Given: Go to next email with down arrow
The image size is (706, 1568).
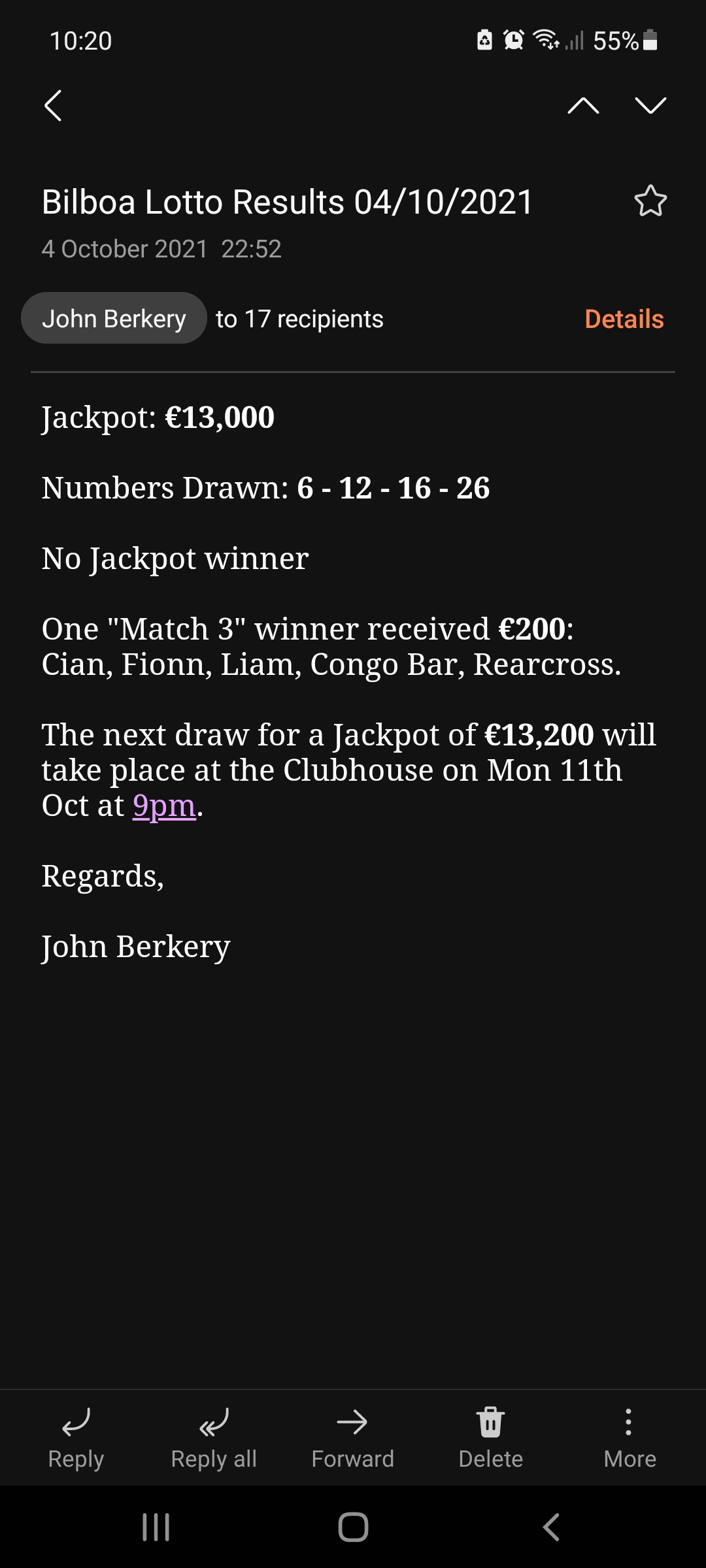Looking at the screenshot, I should coord(650,105).
